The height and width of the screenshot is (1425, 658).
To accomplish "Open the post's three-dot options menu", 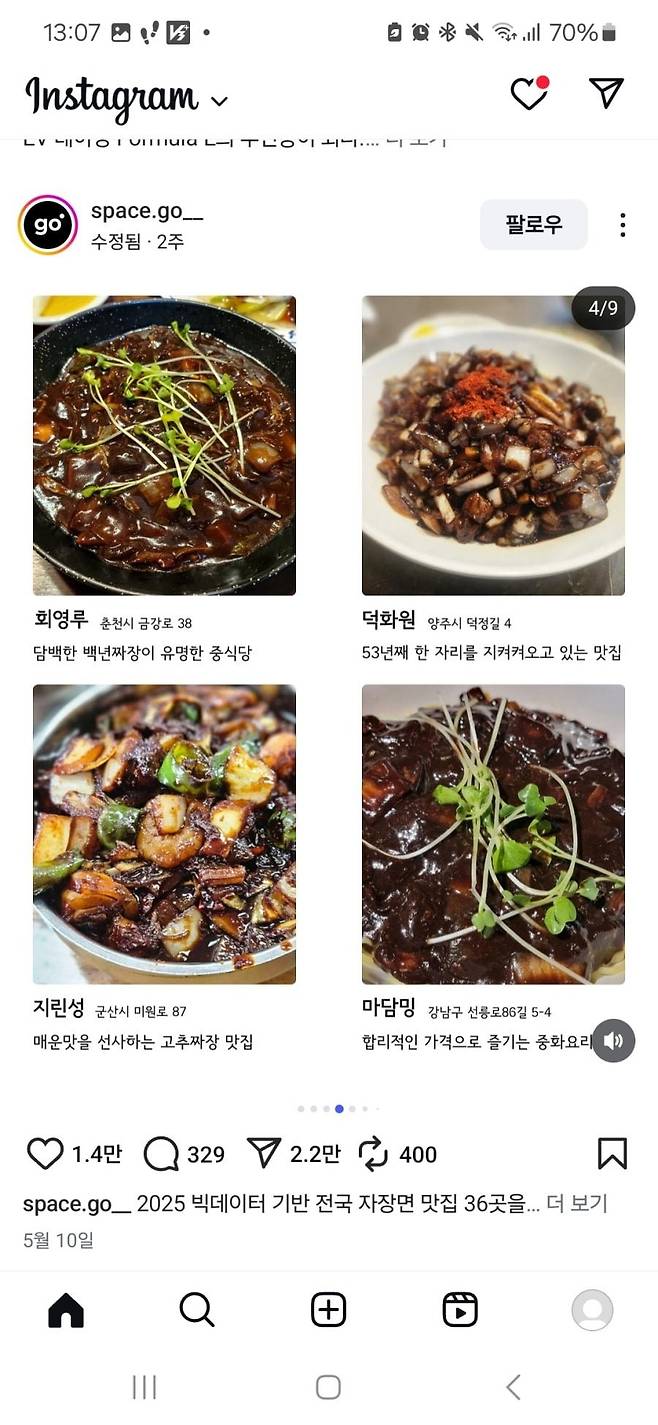I will (622, 225).
